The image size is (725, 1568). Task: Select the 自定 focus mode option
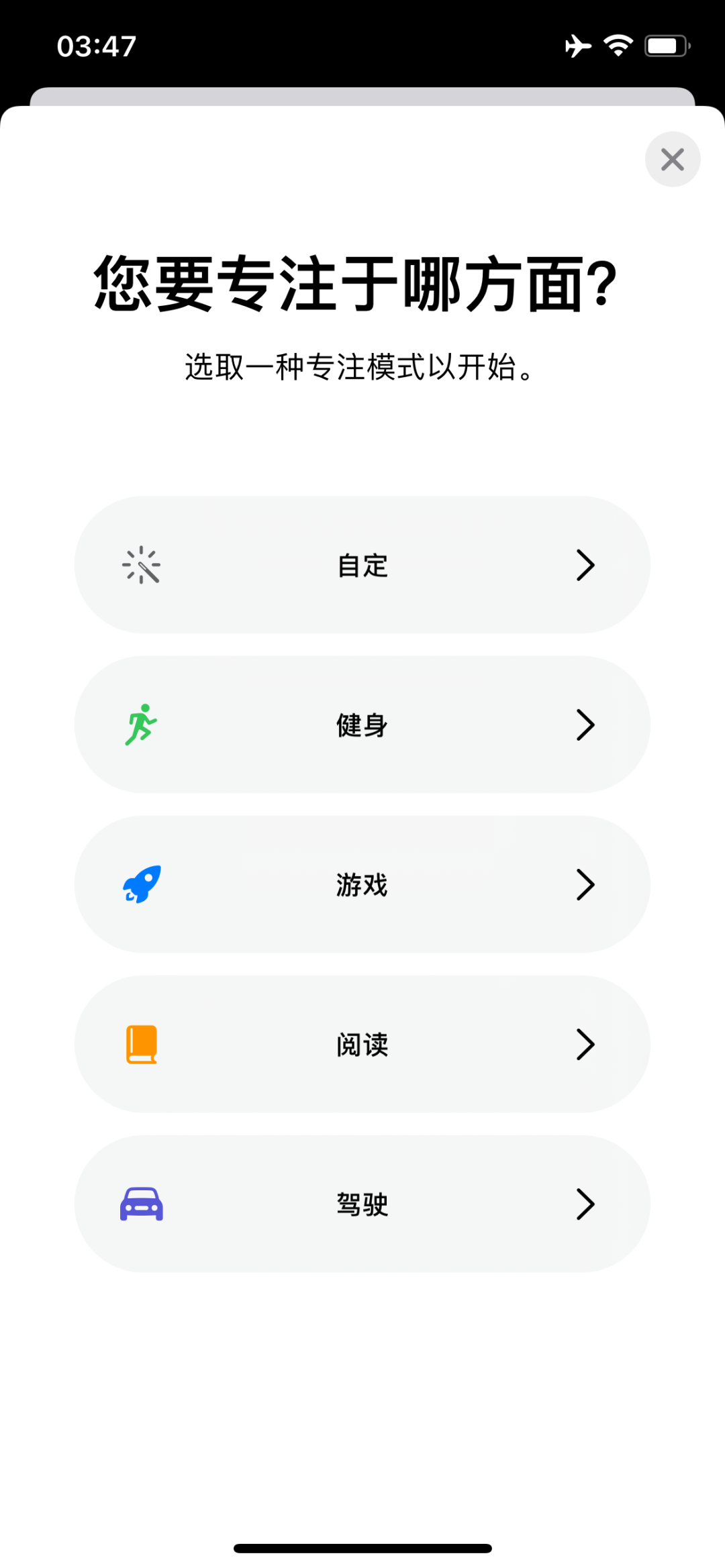[x=362, y=565]
